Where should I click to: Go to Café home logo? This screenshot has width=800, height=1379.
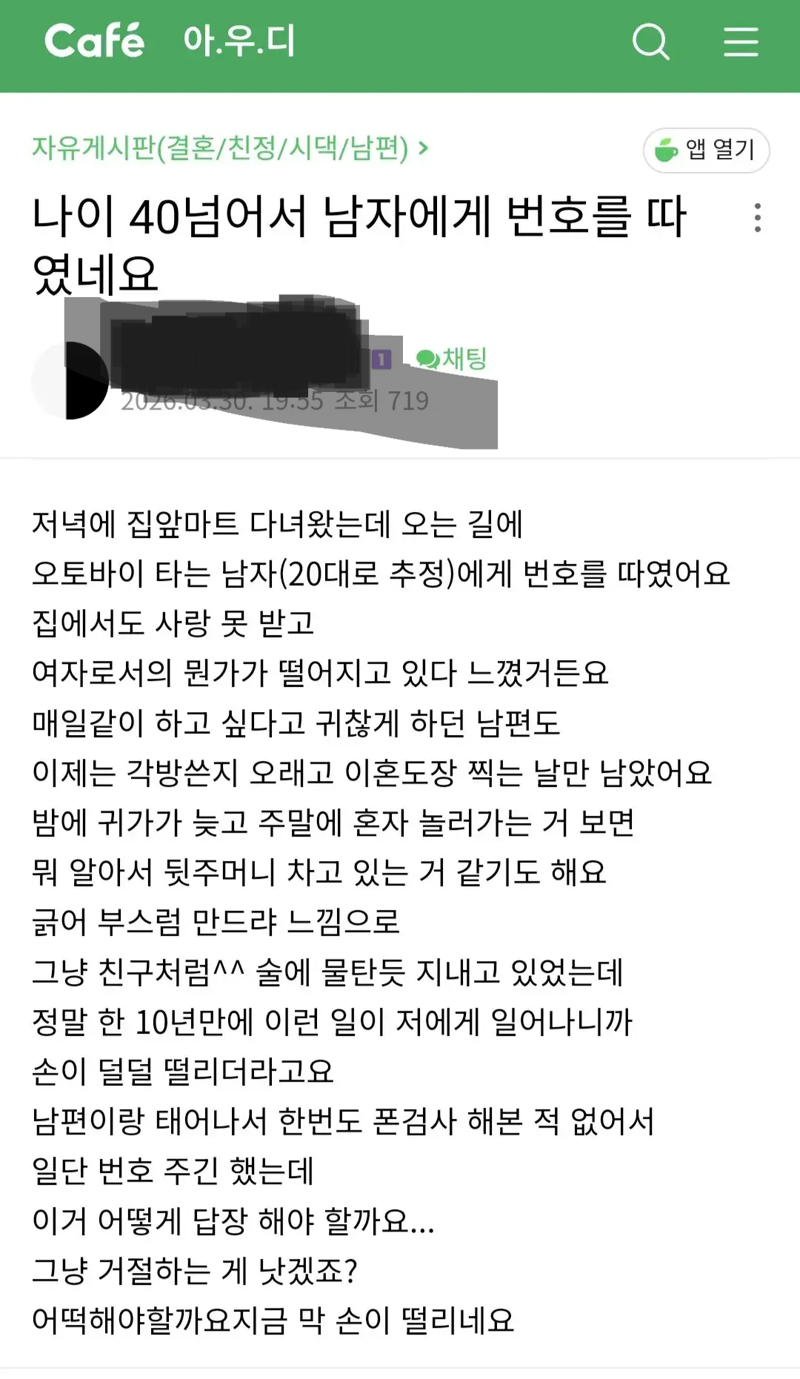tap(94, 42)
